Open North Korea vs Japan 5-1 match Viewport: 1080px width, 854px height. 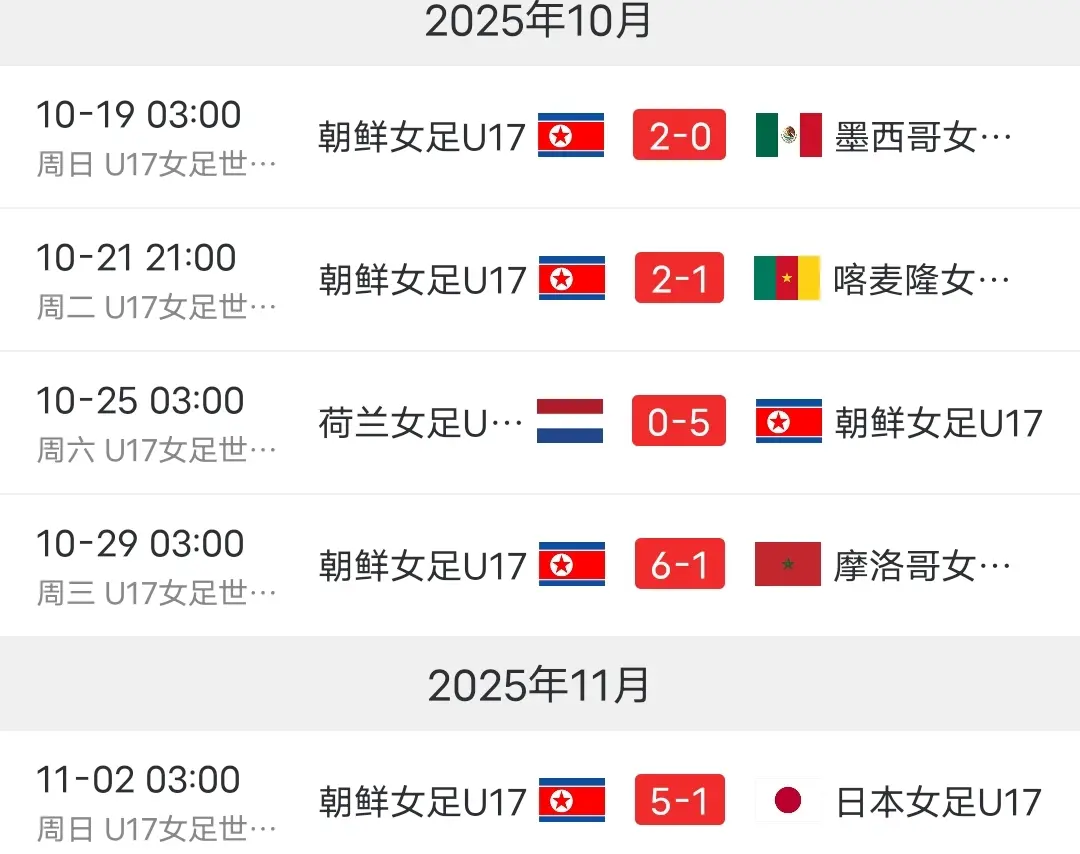click(x=679, y=800)
